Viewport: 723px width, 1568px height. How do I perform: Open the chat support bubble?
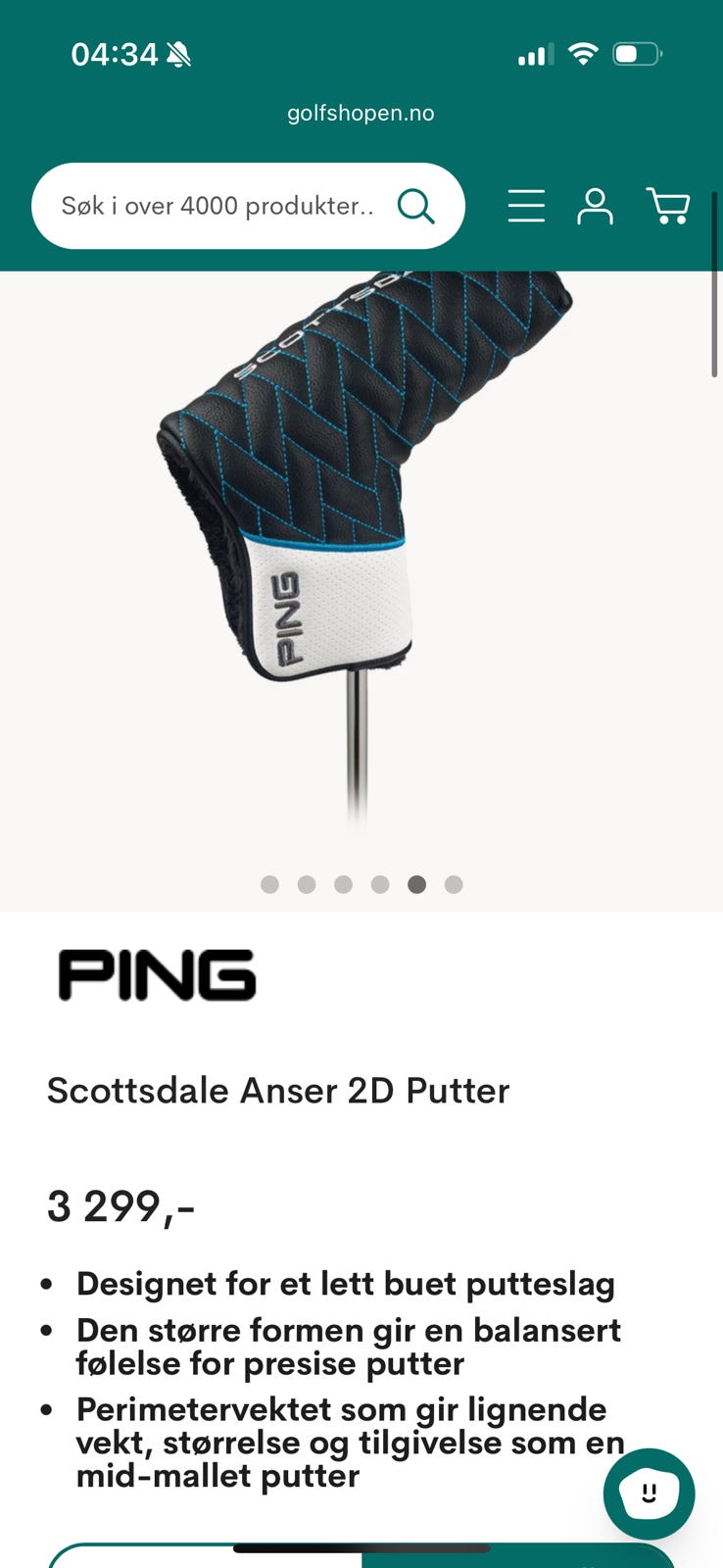(649, 1494)
